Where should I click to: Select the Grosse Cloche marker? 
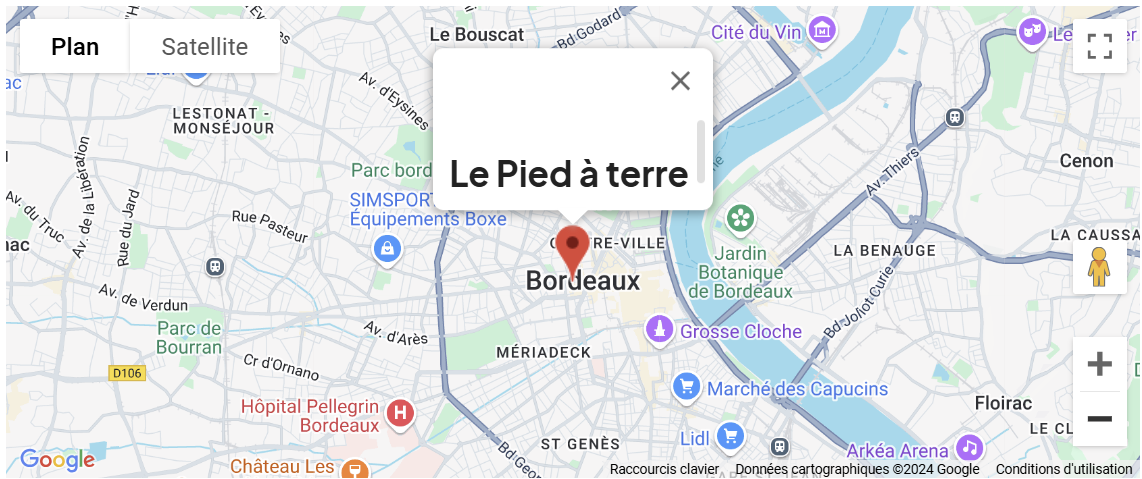658,329
